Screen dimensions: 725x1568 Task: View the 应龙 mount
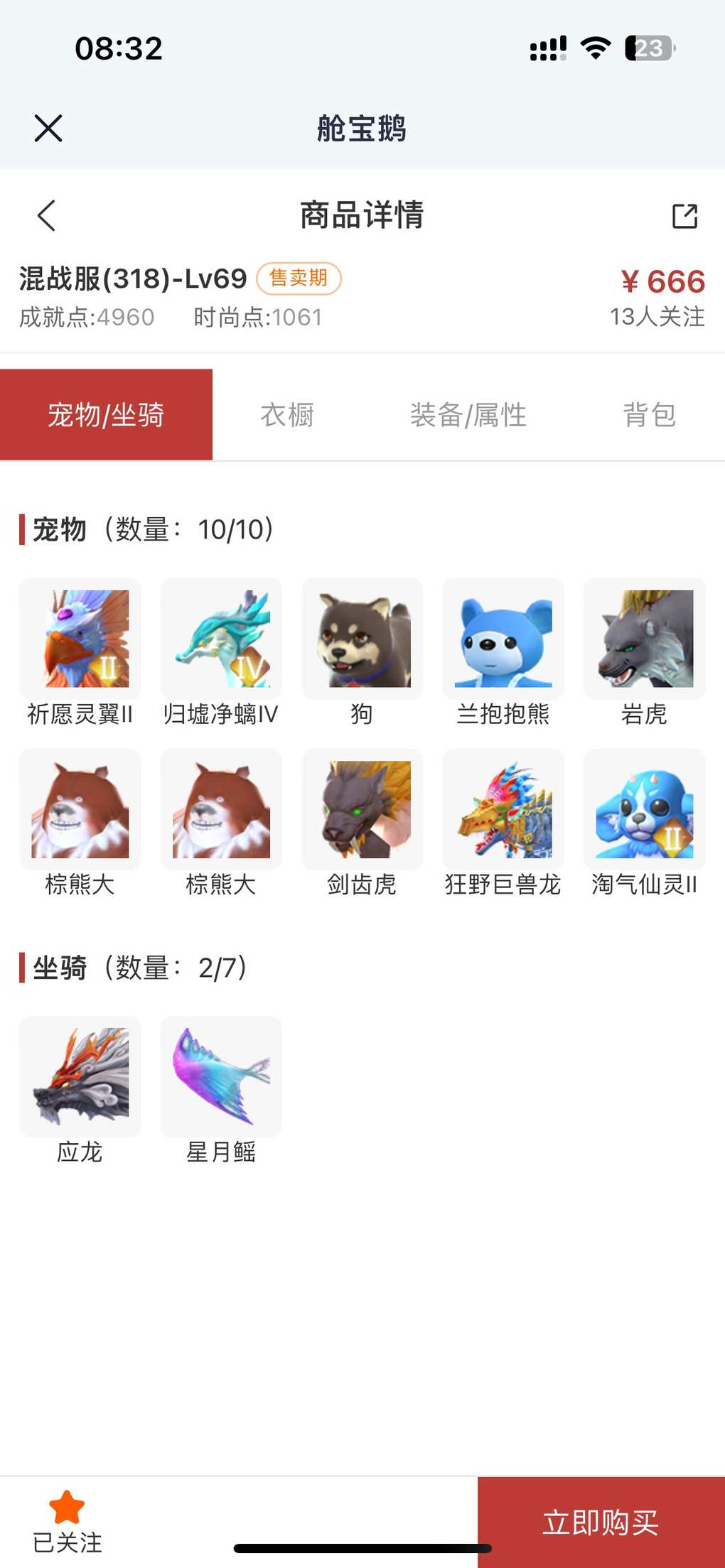(80, 1090)
